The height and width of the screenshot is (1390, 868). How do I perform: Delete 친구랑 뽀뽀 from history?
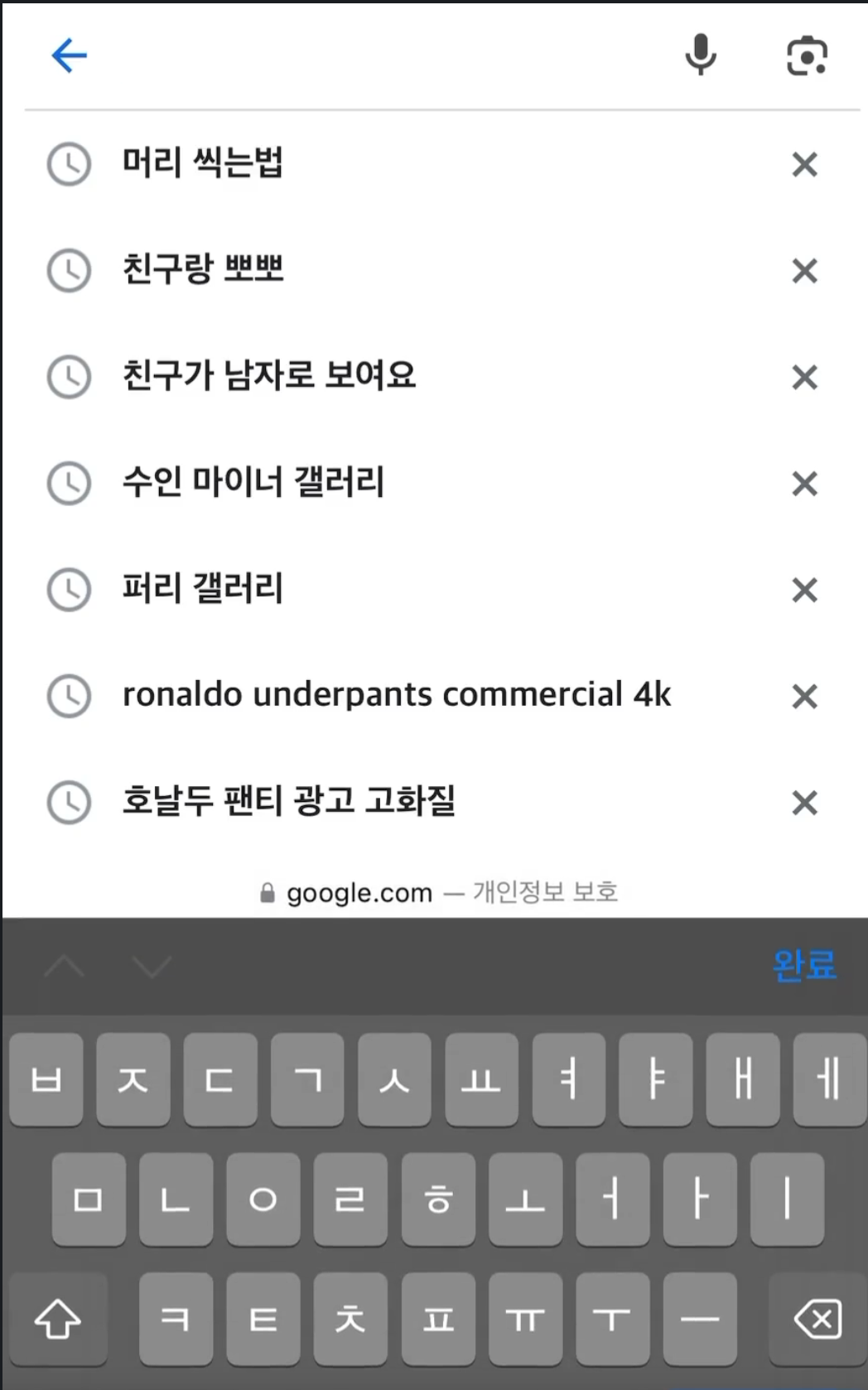point(804,271)
